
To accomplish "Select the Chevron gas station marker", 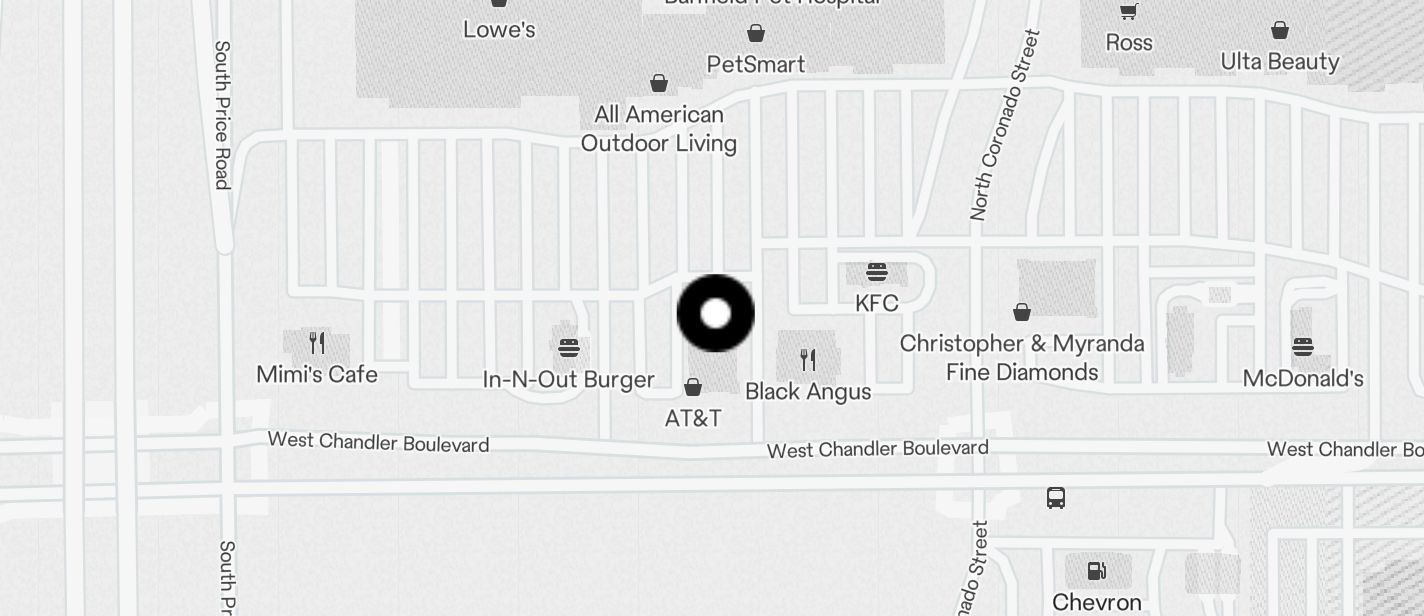I will [x=1097, y=572].
